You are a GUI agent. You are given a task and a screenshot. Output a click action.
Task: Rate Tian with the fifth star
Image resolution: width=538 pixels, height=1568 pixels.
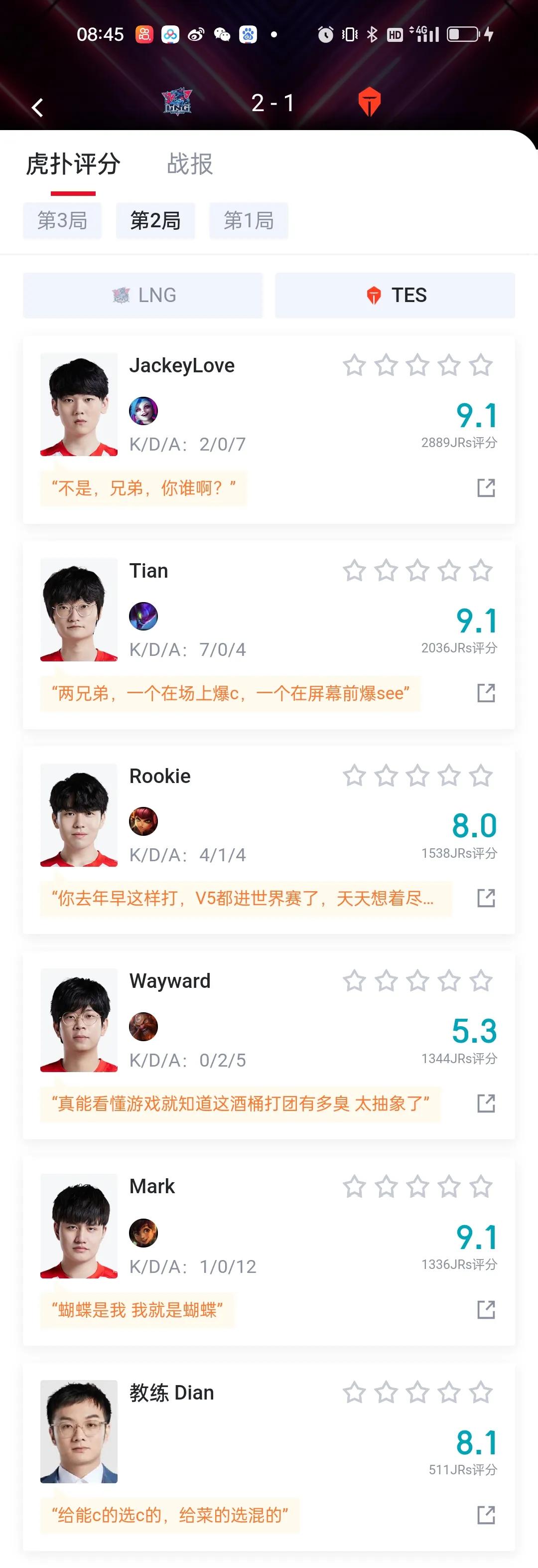click(x=481, y=571)
